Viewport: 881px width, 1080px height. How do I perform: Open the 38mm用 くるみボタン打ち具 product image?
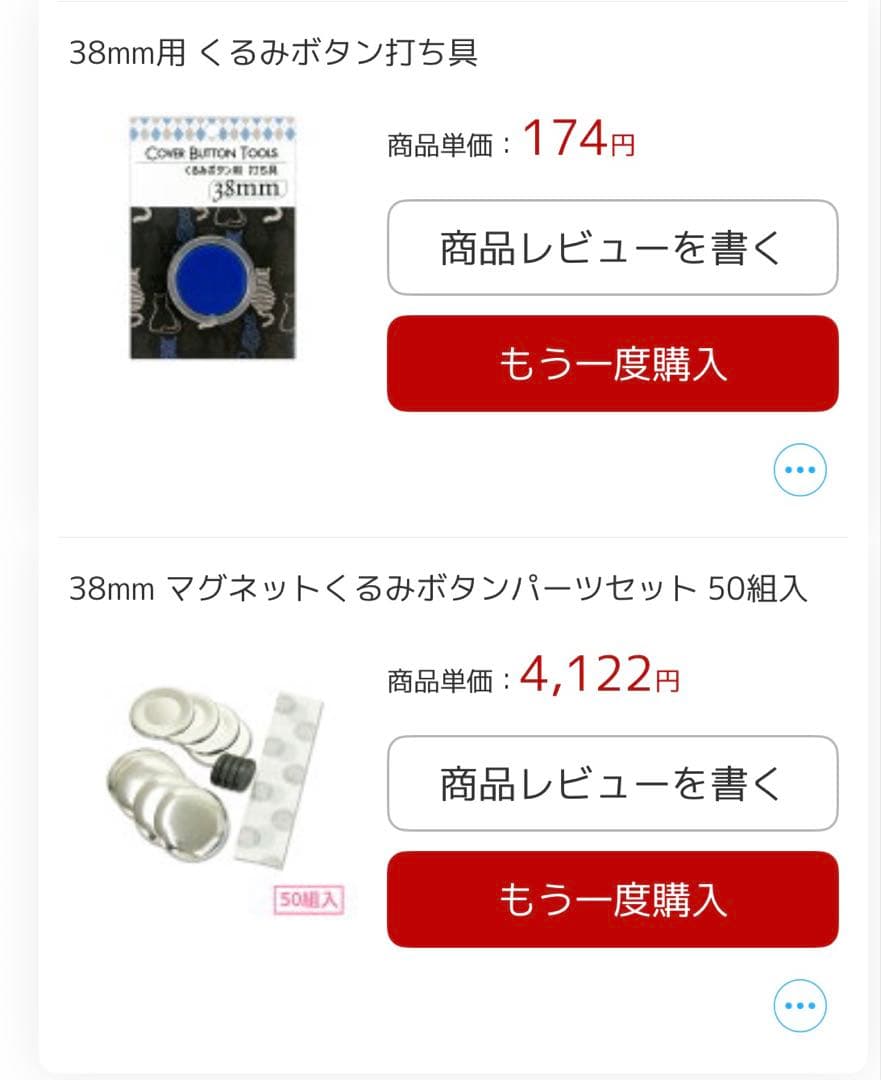pyautogui.click(x=213, y=238)
